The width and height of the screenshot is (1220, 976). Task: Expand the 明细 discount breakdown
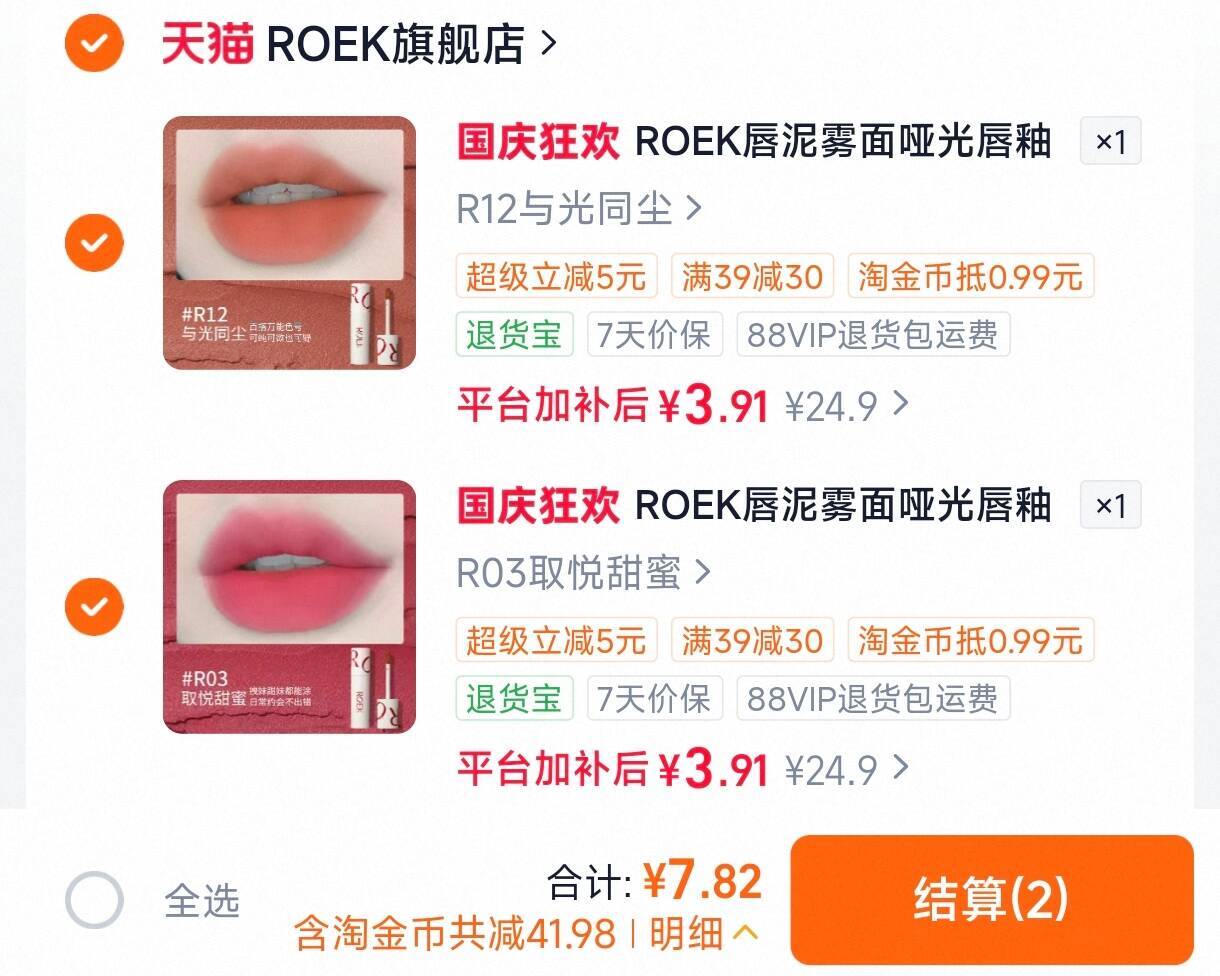[x=704, y=934]
